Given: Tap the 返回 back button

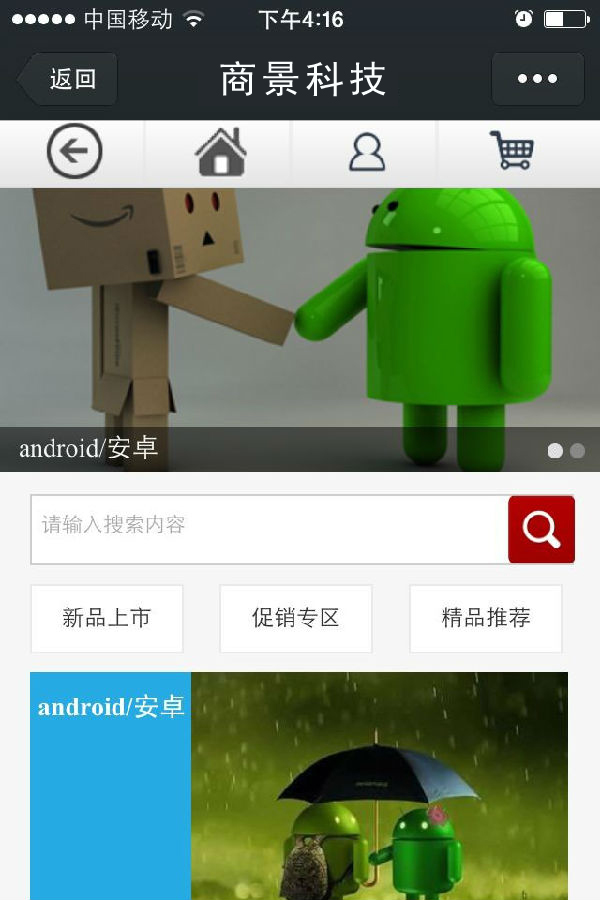Looking at the screenshot, I should point(68,79).
